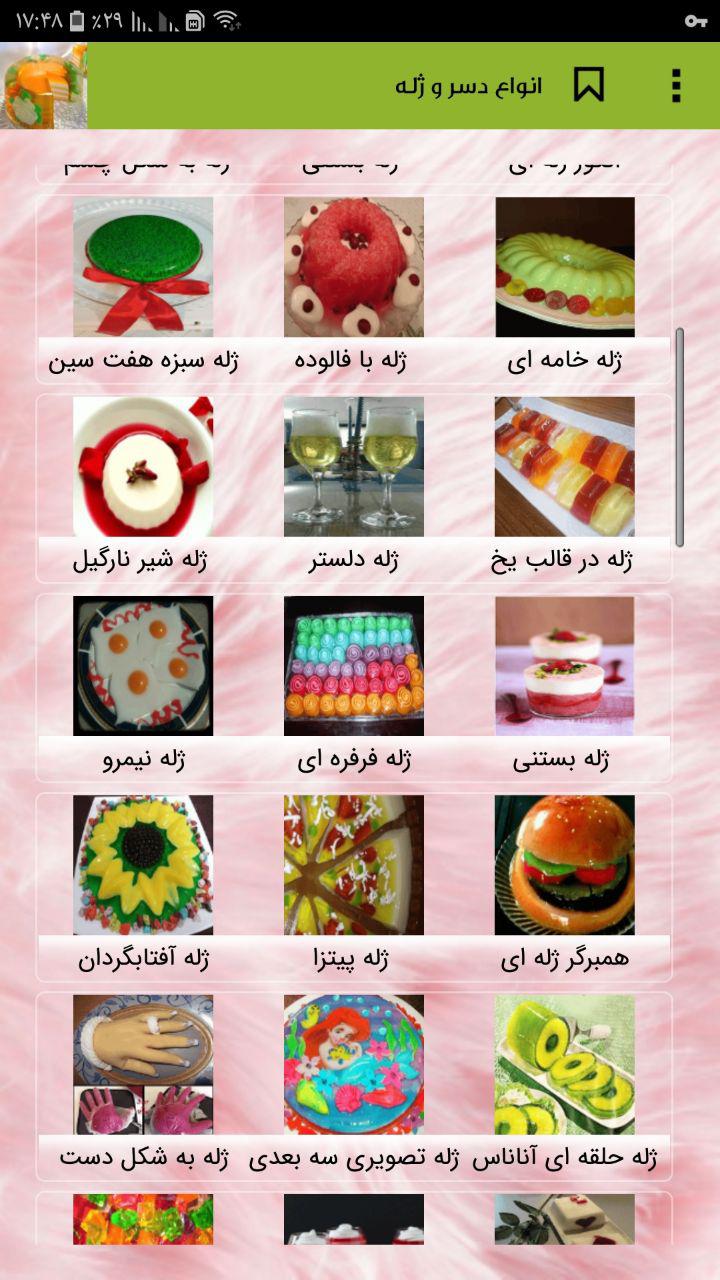Open the three-dot overflow menu
This screenshot has height=1280, width=720.
pyautogui.click(x=676, y=86)
